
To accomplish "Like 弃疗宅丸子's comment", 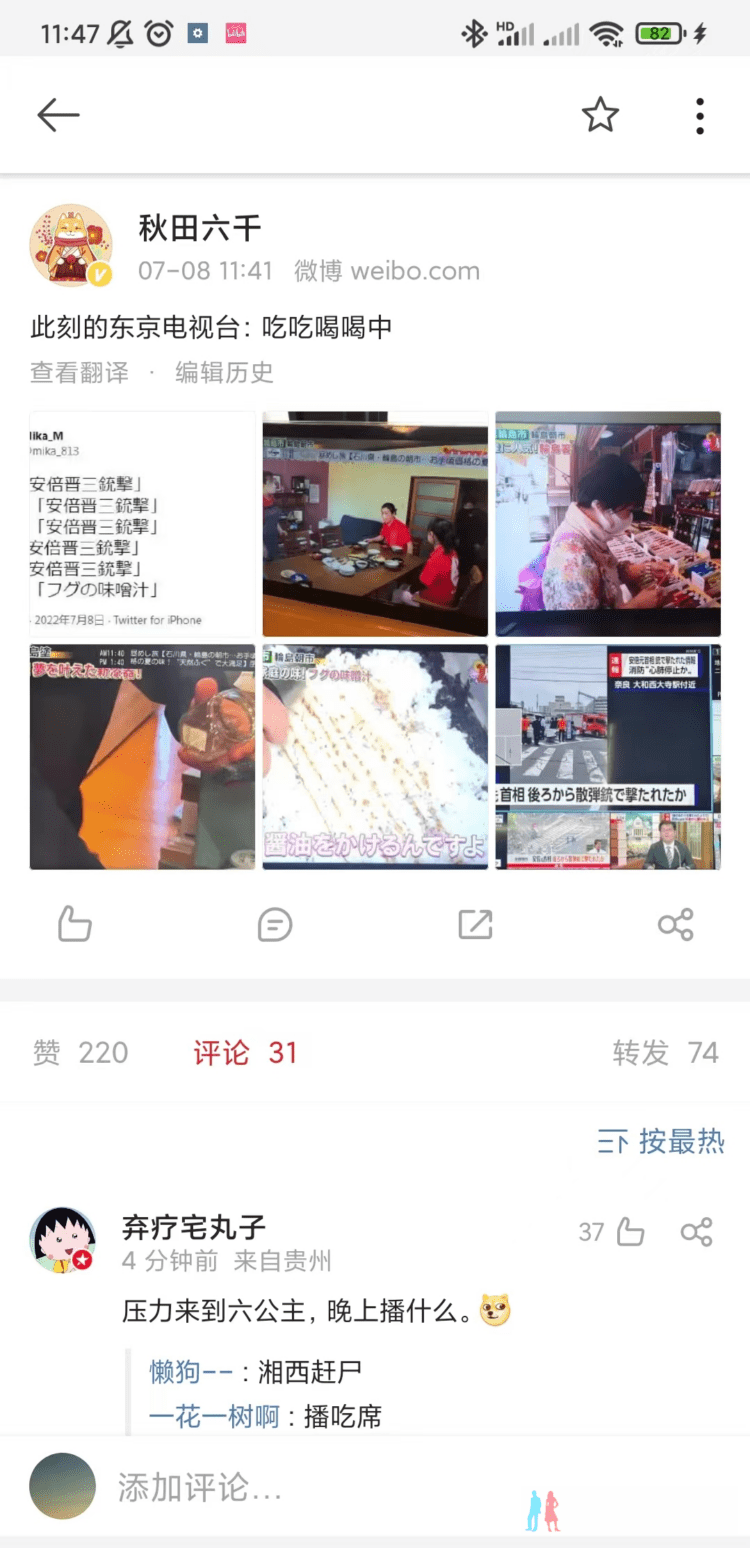I will point(629,1232).
